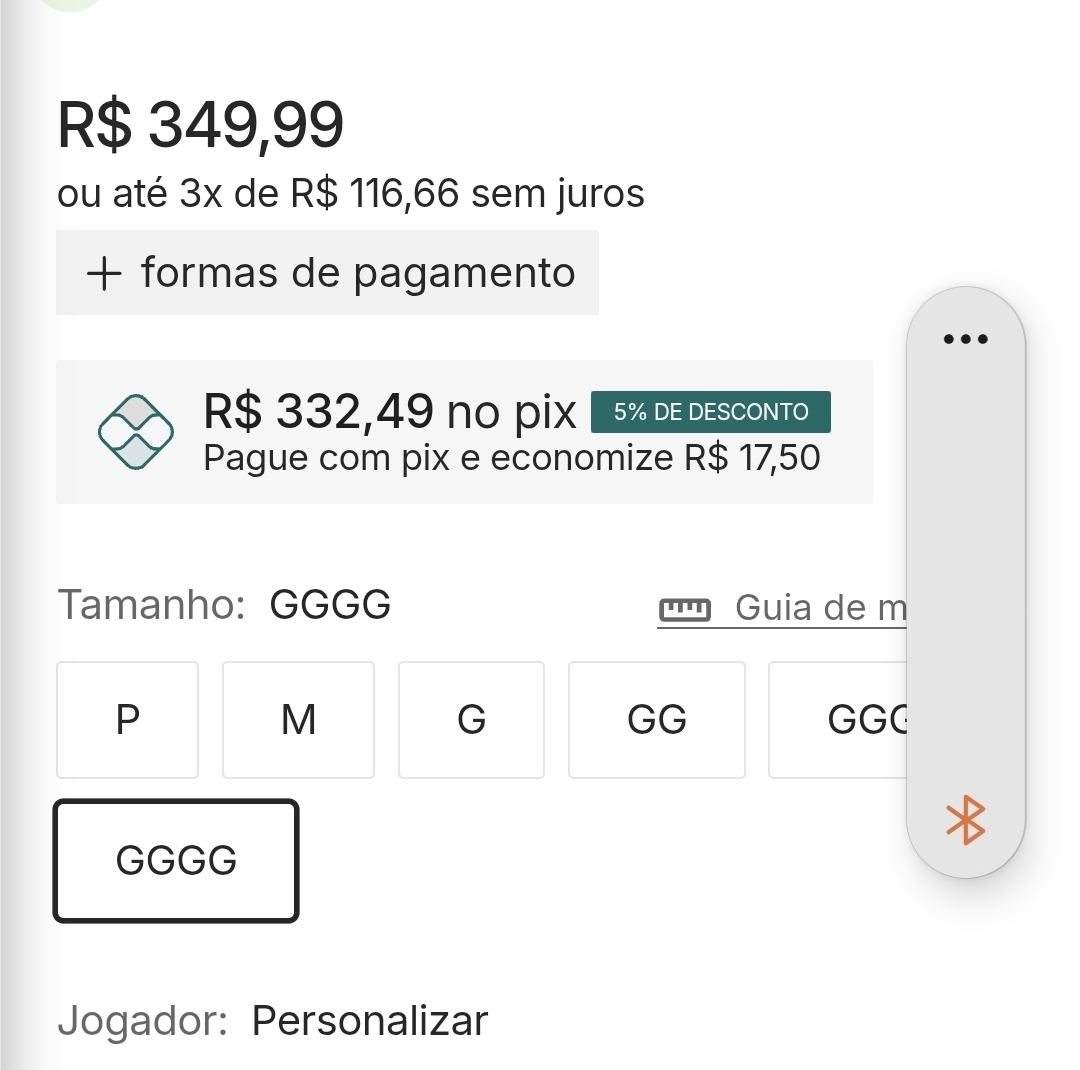The width and height of the screenshot is (1080, 1070).
Task: Select size P
Action: (127, 719)
